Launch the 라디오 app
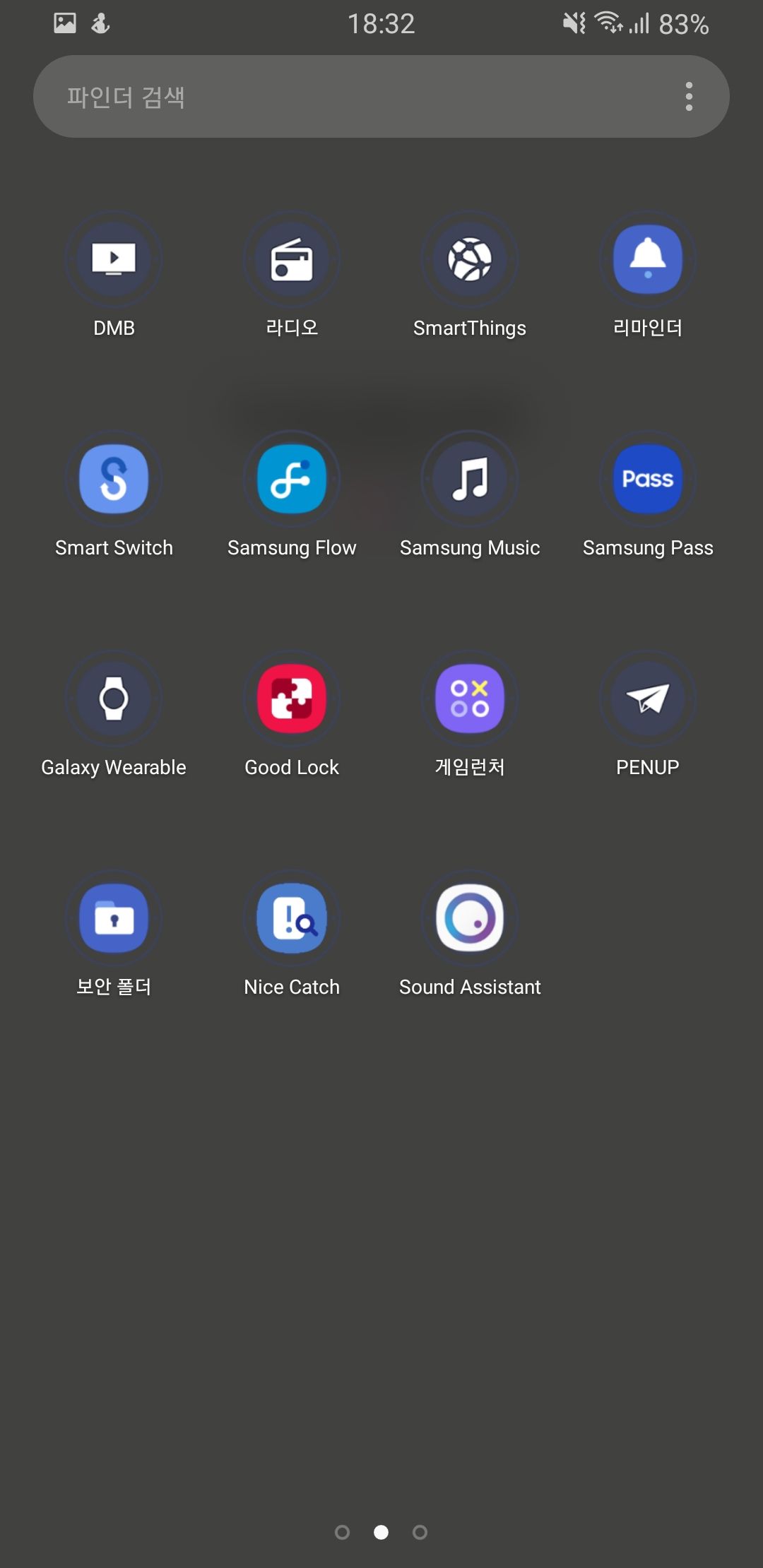This screenshot has height=1568, width=763. click(292, 261)
